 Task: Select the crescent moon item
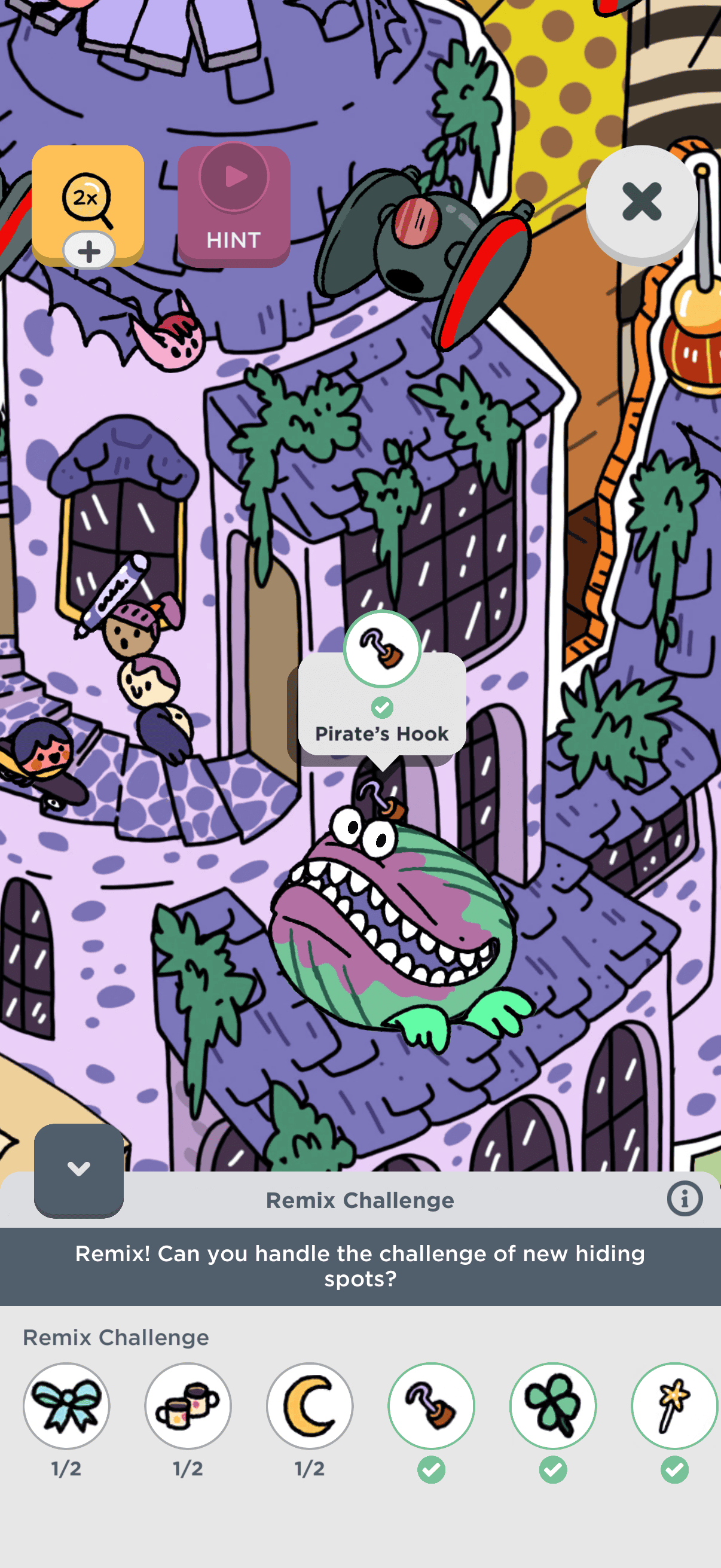point(310,1406)
